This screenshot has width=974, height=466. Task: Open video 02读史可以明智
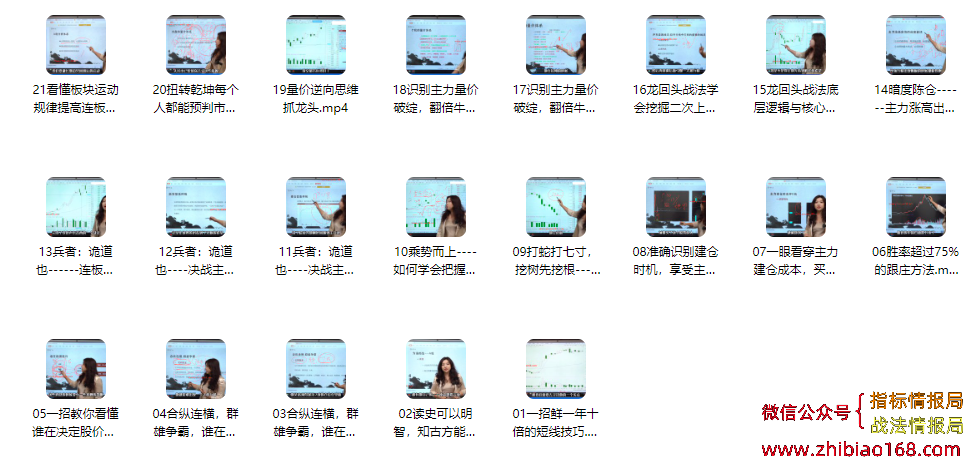point(435,369)
